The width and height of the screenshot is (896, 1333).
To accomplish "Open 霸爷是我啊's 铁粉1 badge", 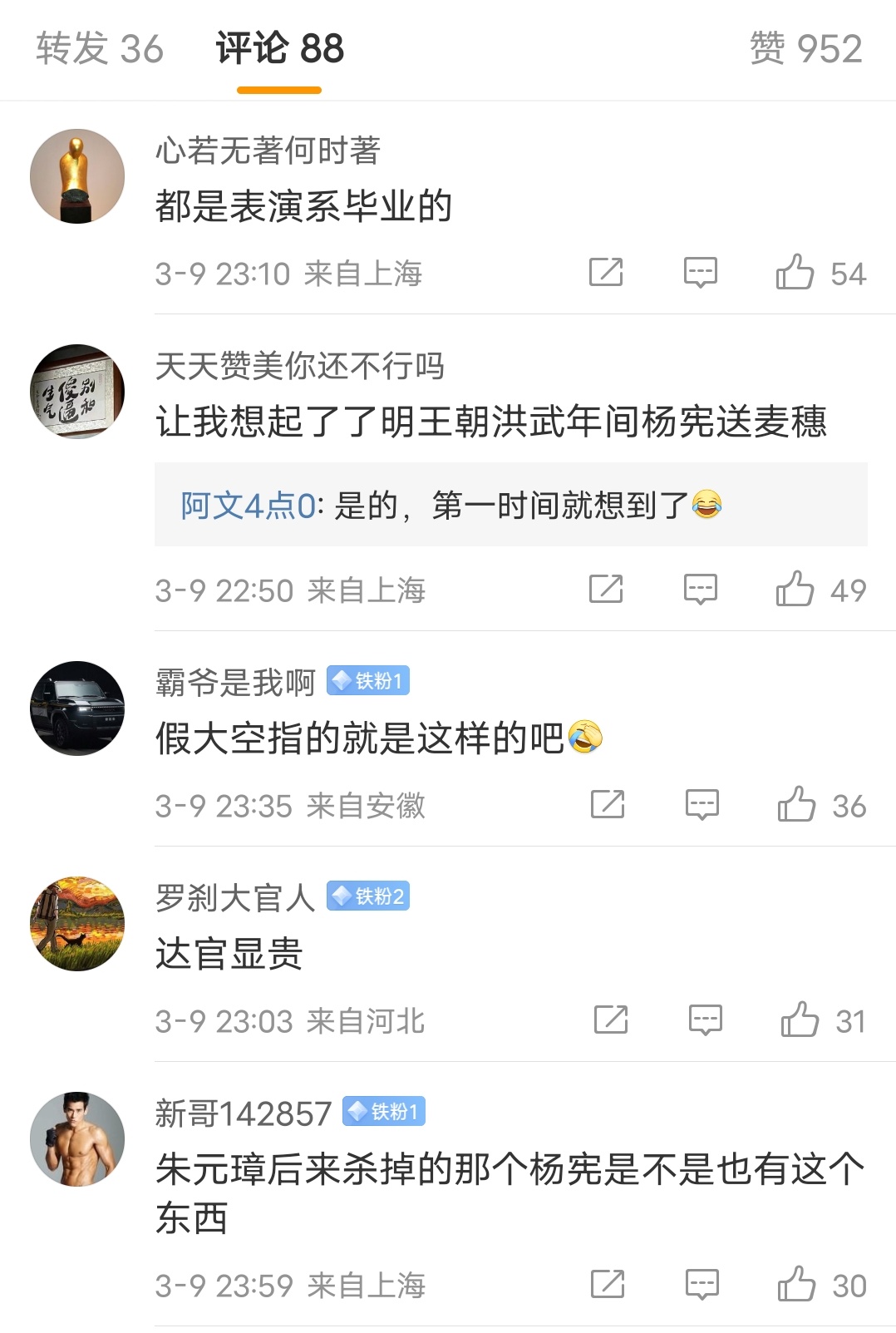I will point(368,681).
